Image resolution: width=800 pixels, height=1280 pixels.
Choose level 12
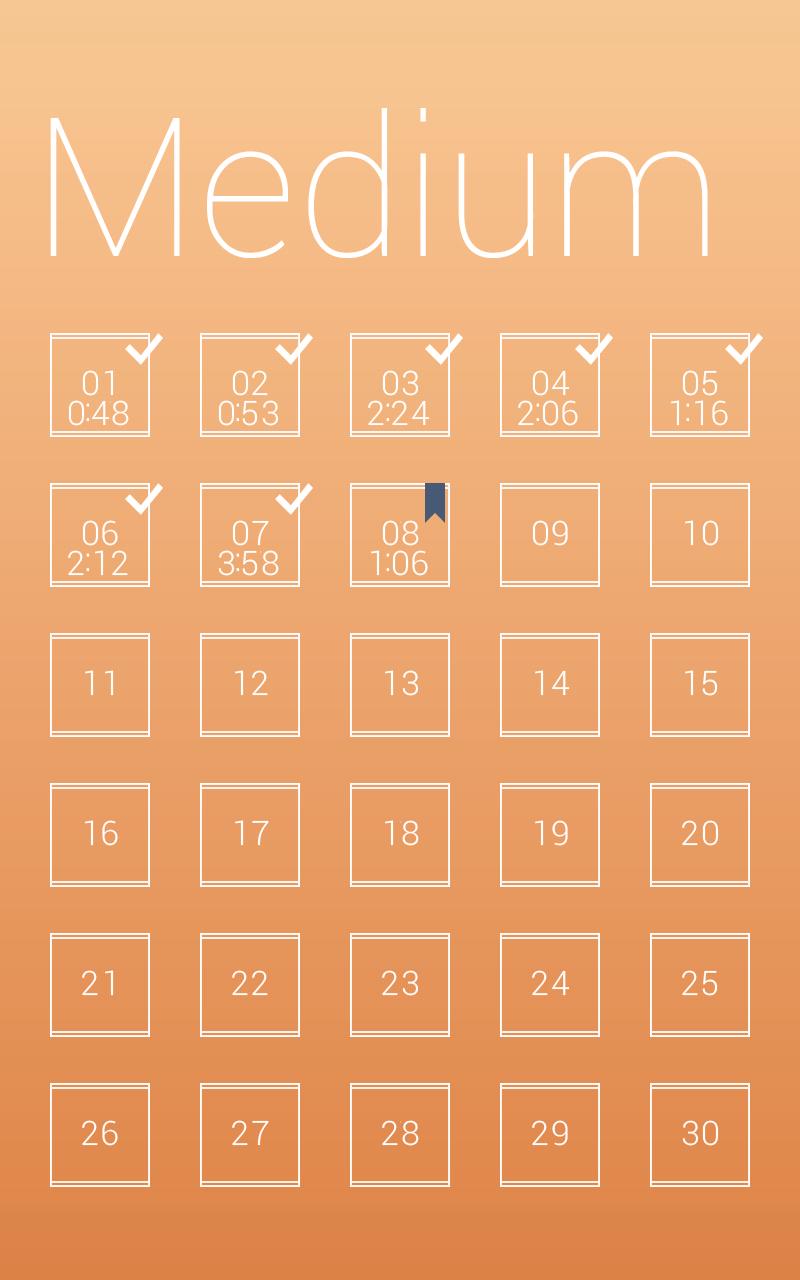tap(250, 685)
